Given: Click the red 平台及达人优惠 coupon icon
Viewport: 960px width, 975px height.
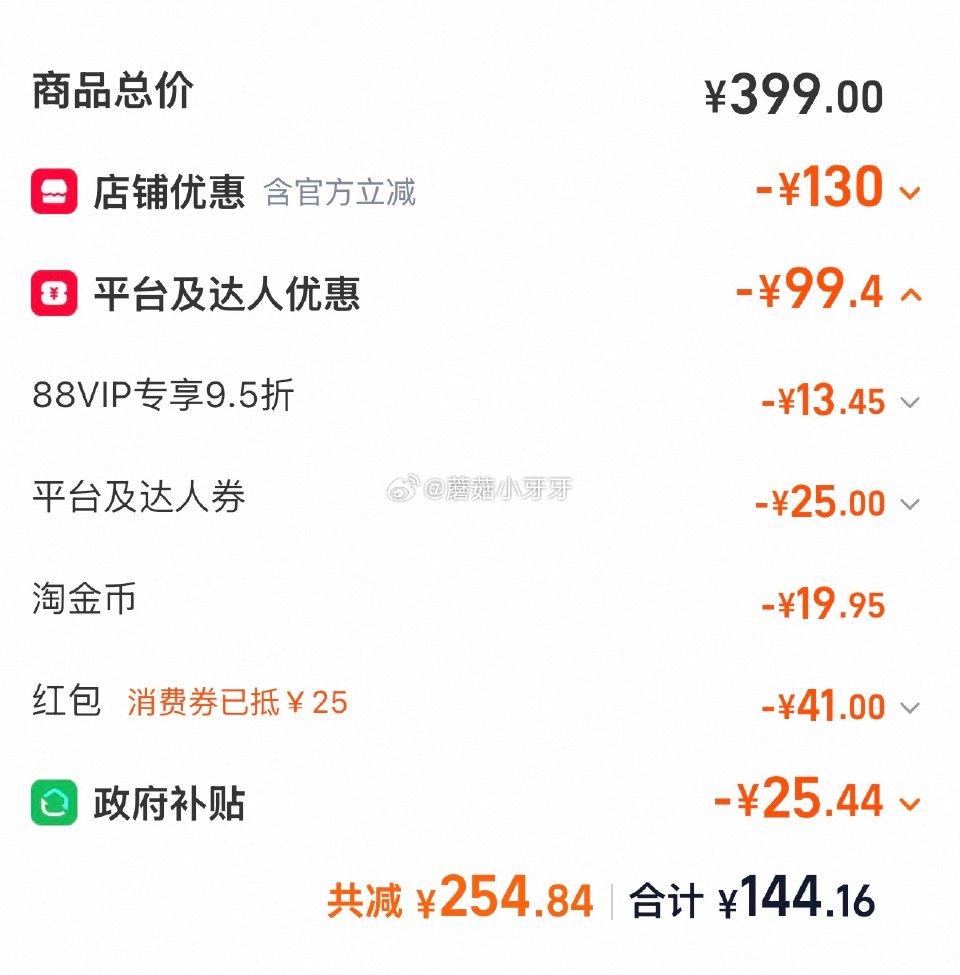Looking at the screenshot, I should coord(55,294).
